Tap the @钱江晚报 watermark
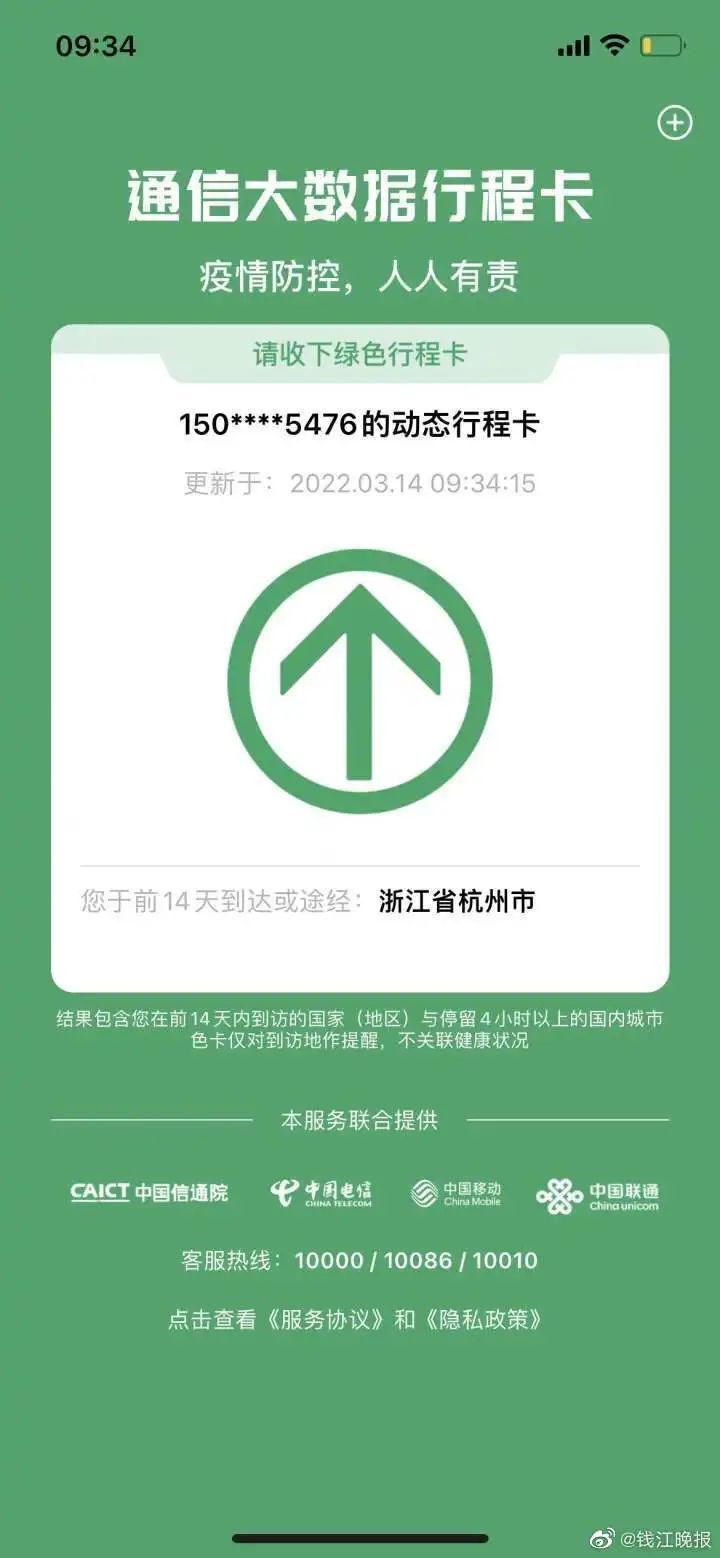This screenshot has width=720, height=1558. 648,1540
